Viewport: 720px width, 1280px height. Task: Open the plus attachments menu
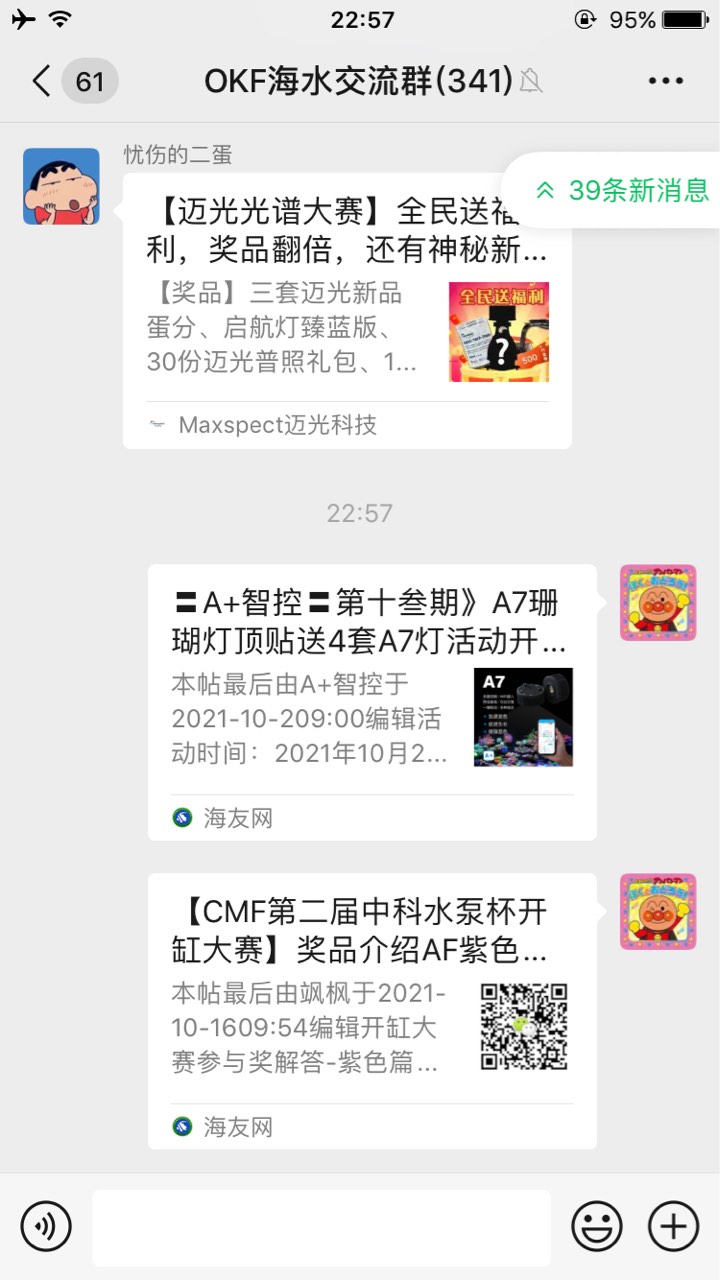673,1226
